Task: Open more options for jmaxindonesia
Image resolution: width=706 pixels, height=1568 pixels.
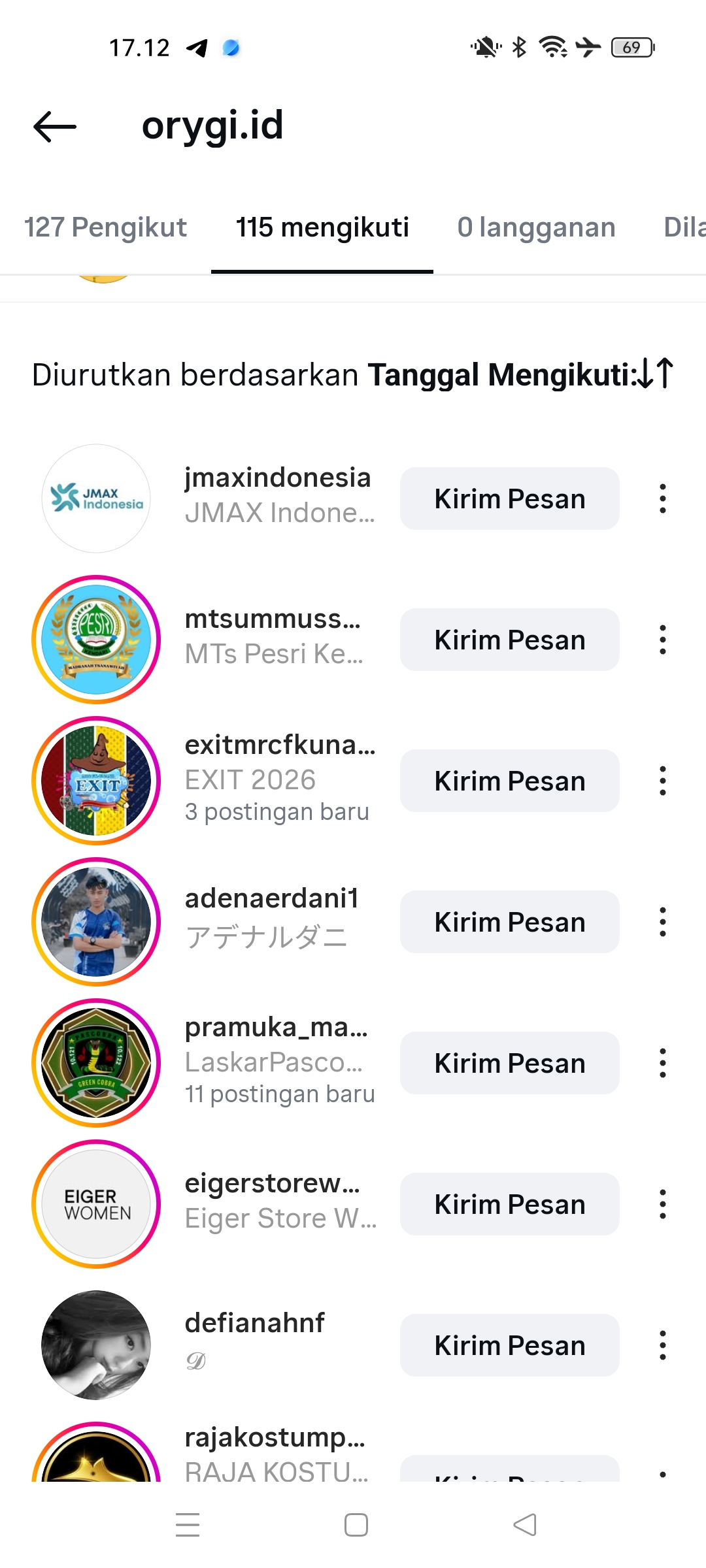Action: (x=662, y=498)
